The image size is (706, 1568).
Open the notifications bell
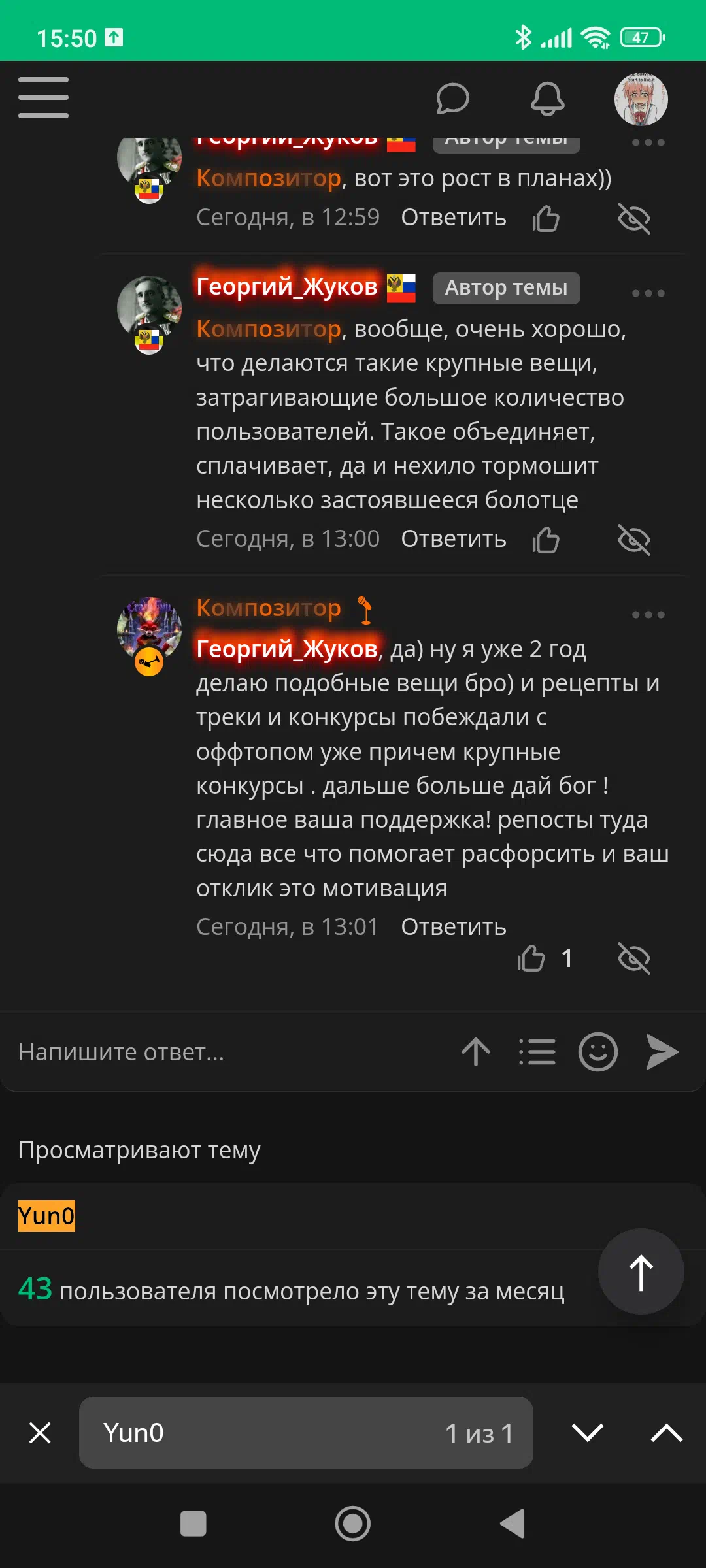(547, 99)
